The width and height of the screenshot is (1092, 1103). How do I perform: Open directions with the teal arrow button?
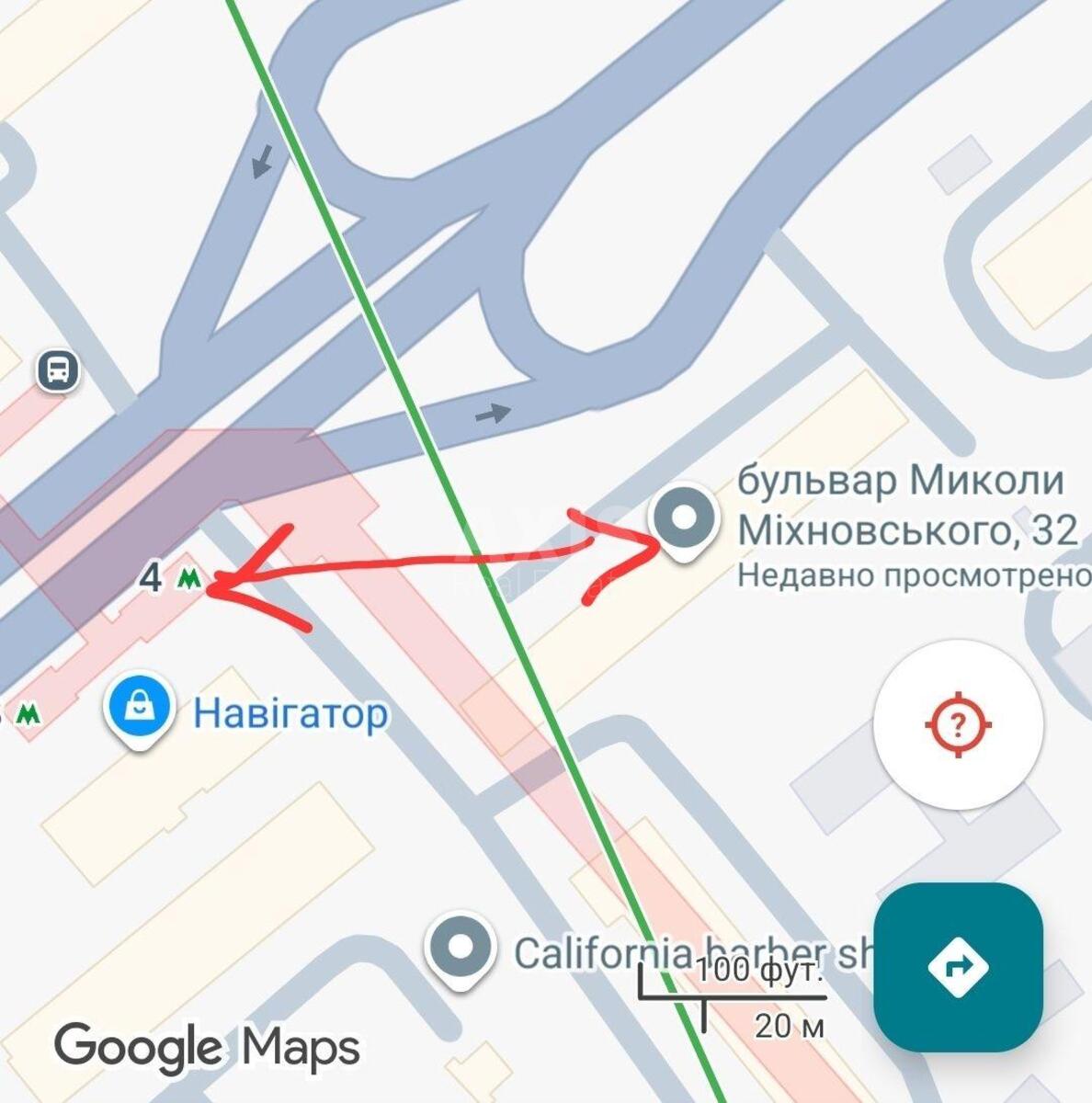coord(957,966)
